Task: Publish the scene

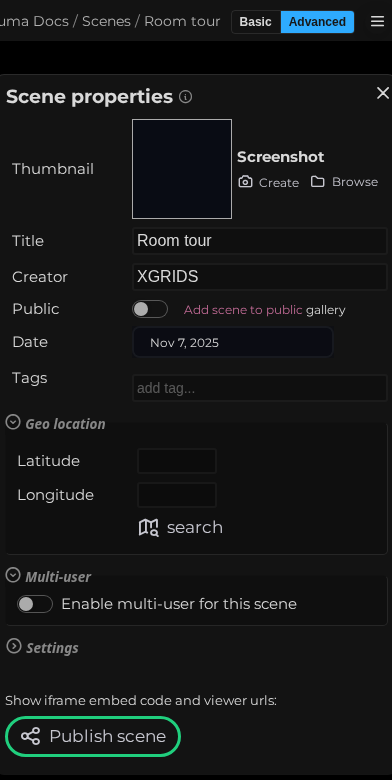Action: [x=93, y=736]
